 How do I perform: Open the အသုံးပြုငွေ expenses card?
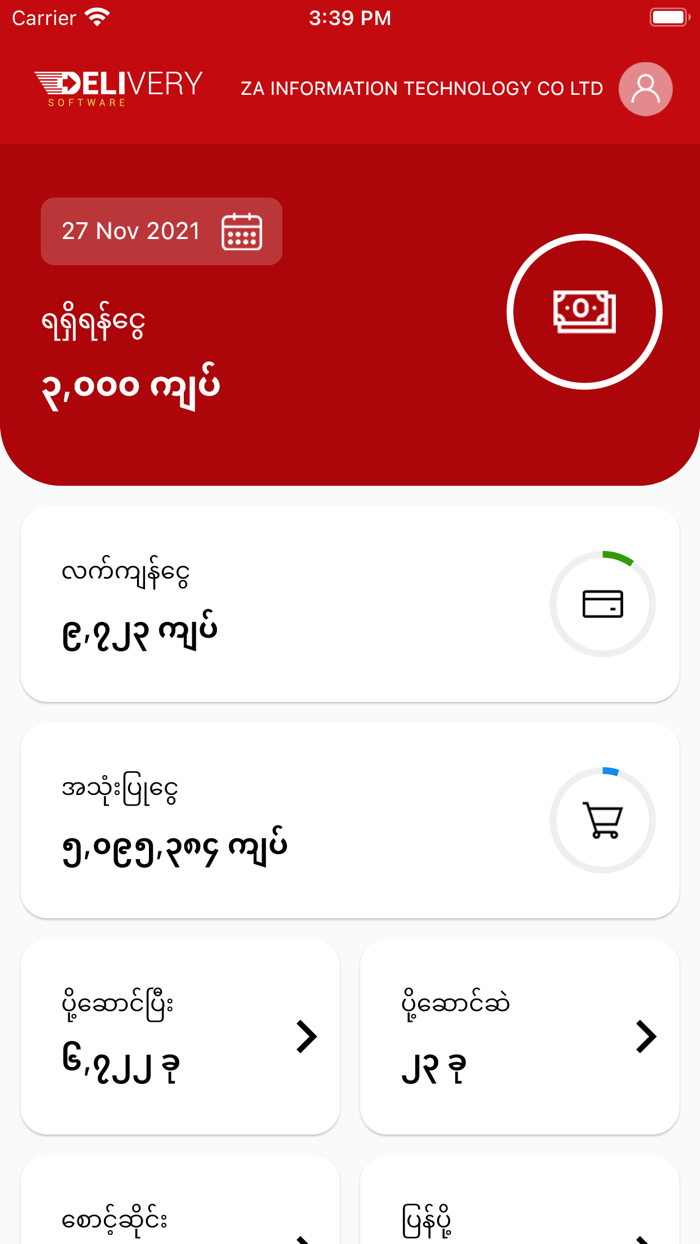(350, 820)
